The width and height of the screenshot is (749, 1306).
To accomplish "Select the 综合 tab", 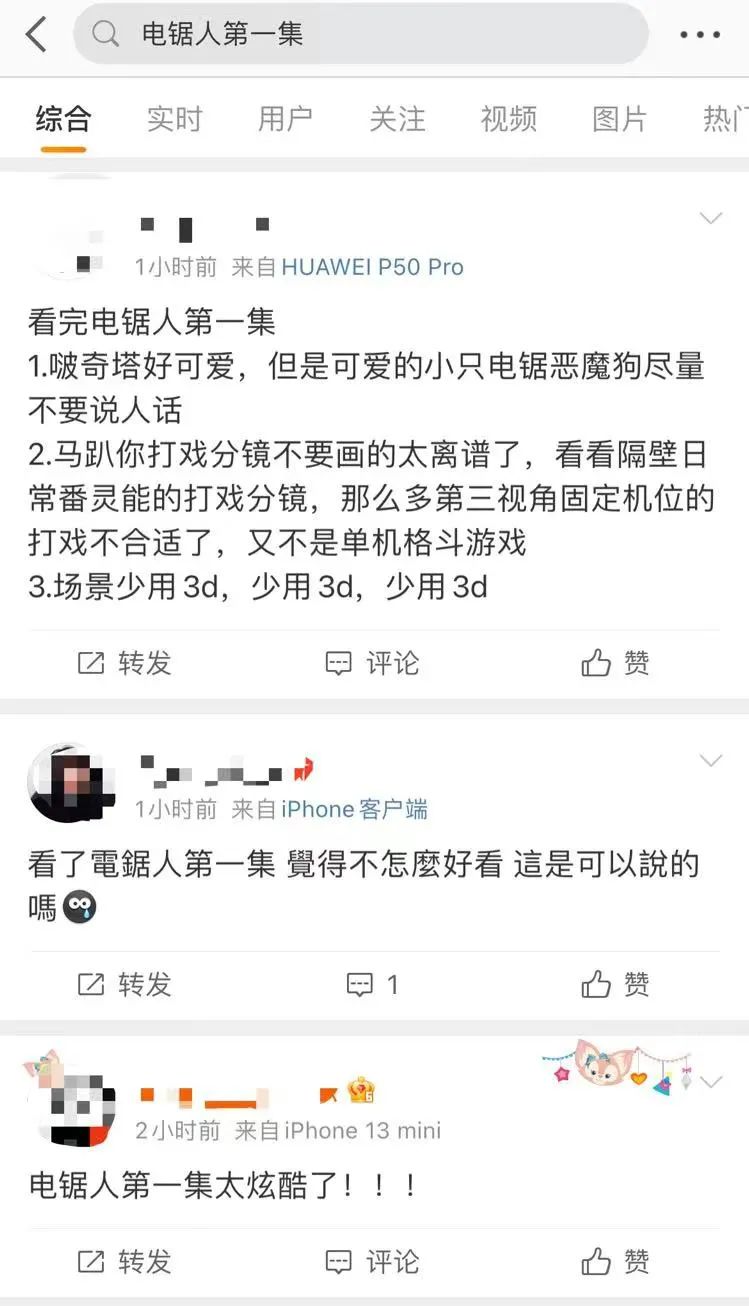I will [x=63, y=119].
